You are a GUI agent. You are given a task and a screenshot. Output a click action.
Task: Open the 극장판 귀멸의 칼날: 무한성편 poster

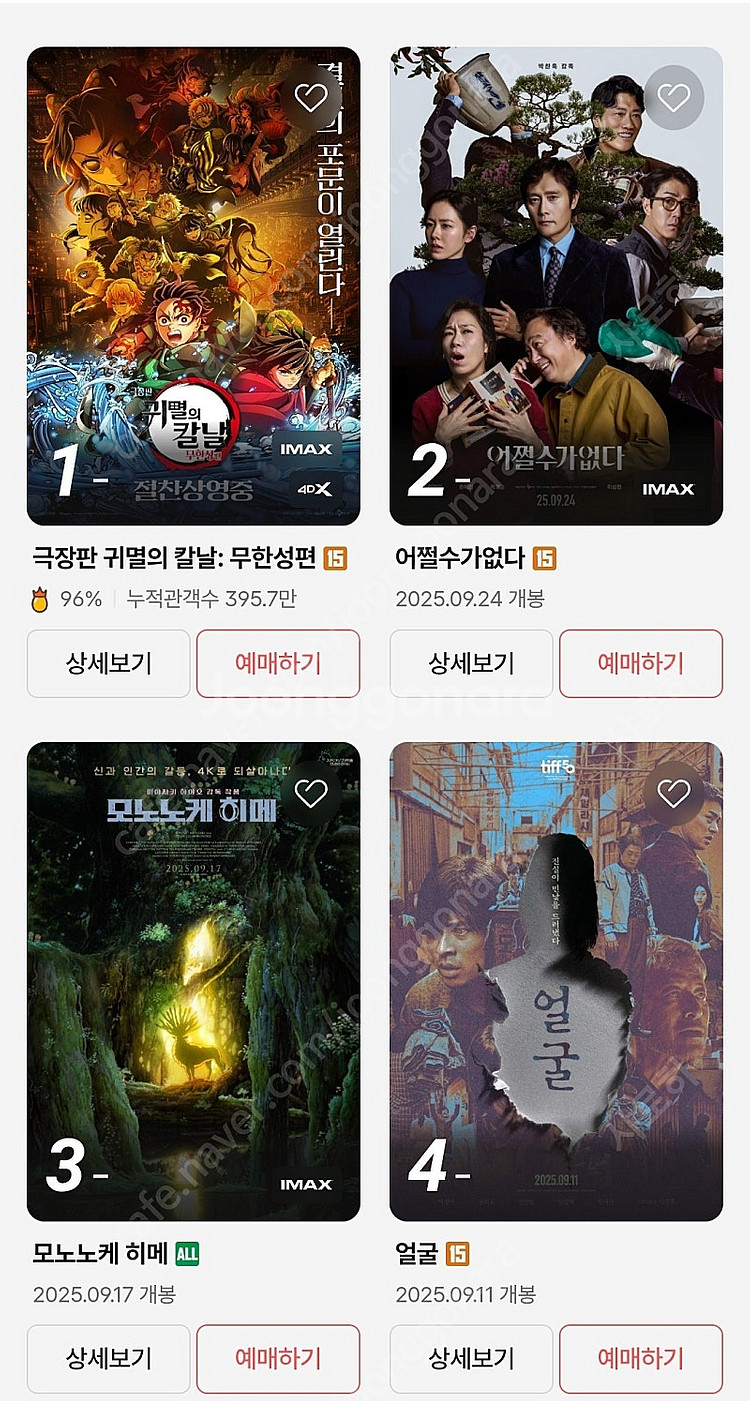tap(193, 300)
